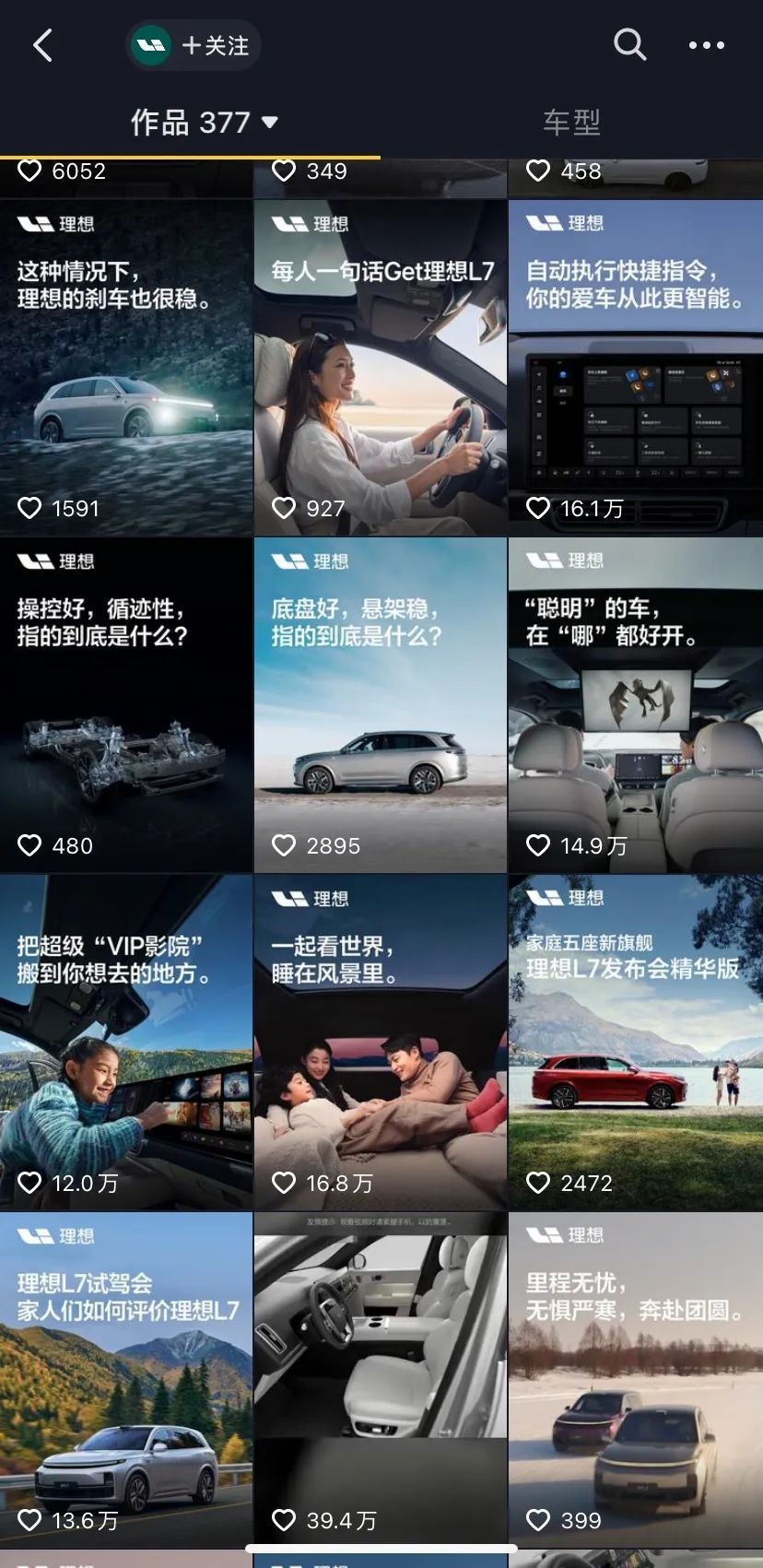
Task: Go back using the top-left arrow
Action: click(43, 45)
